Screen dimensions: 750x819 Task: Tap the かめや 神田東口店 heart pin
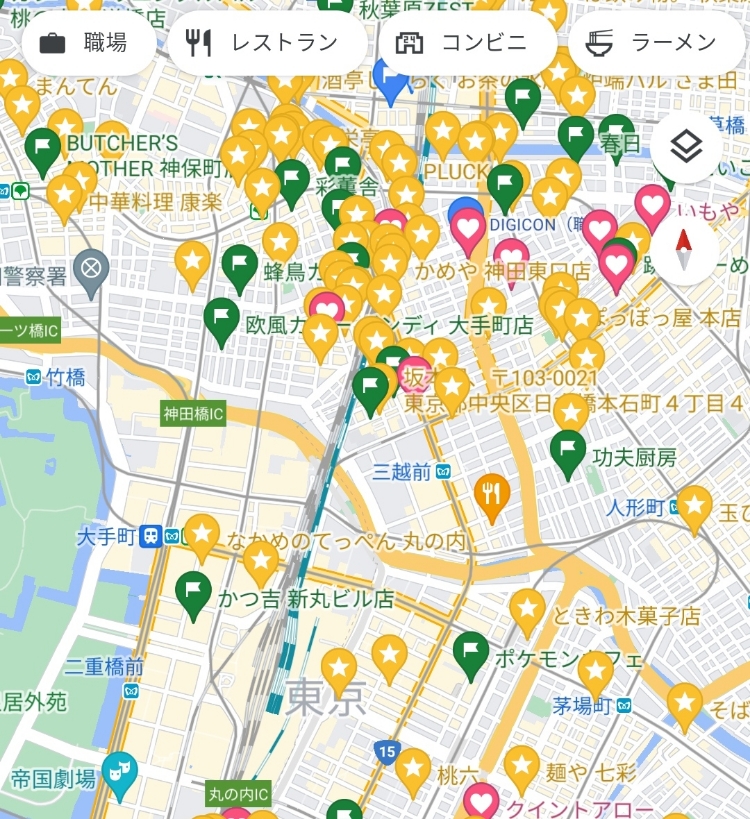click(468, 230)
